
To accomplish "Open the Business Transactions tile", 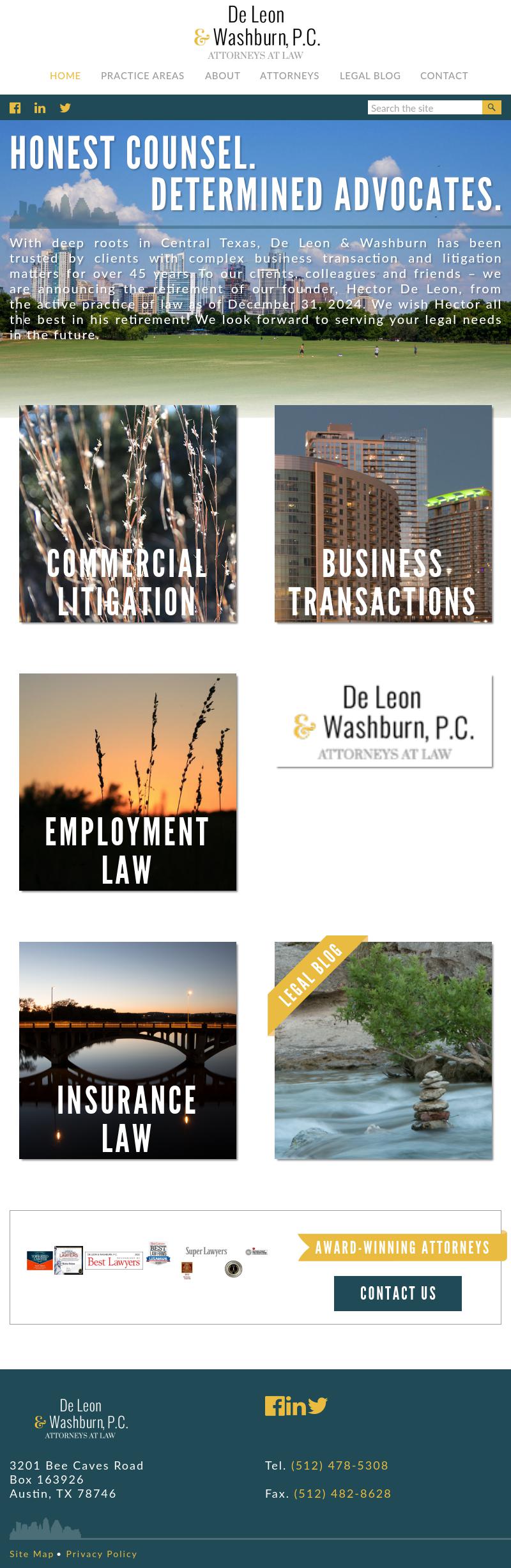I will point(383,514).
